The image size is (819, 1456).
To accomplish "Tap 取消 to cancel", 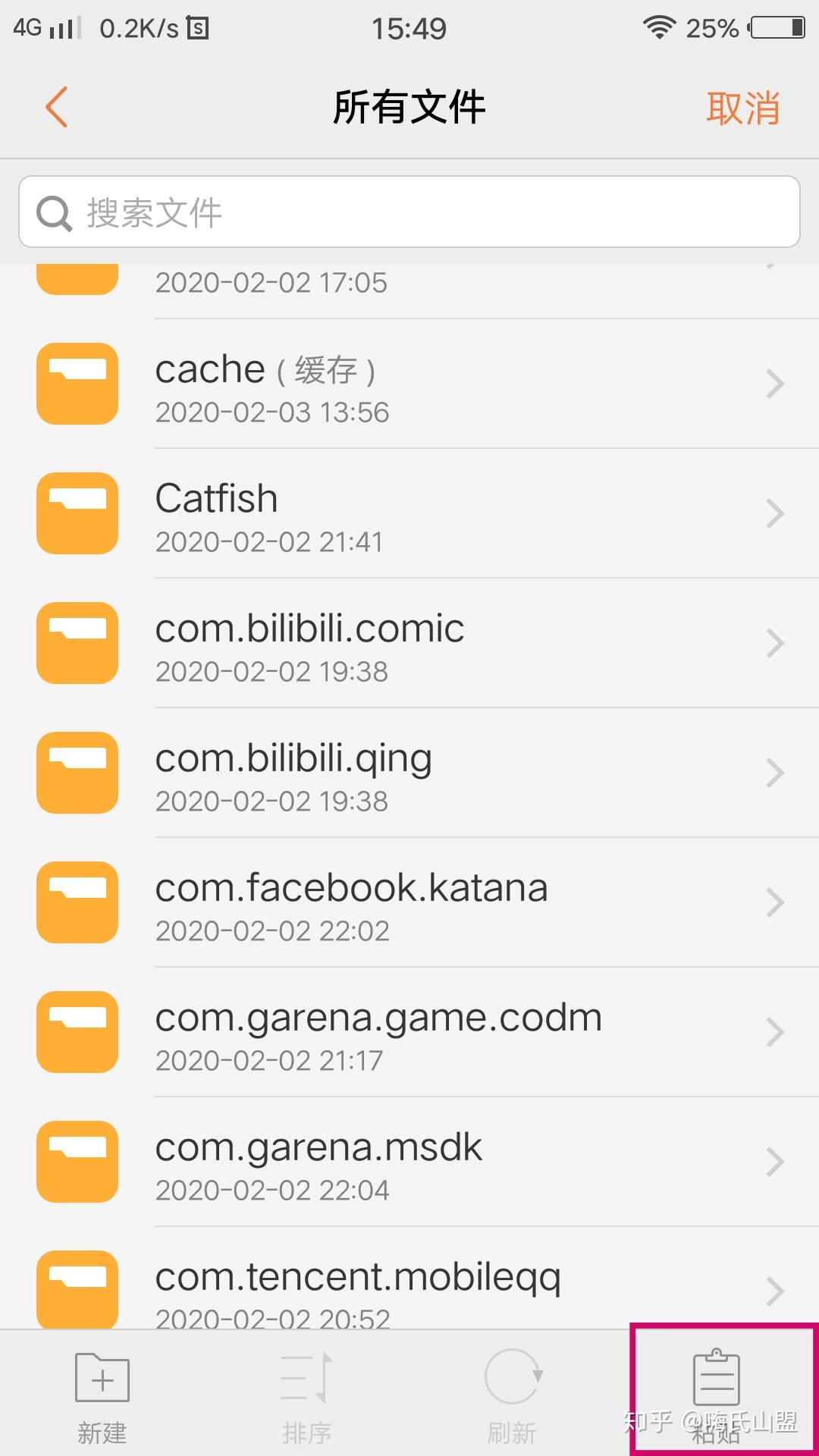I will (742, 108).
